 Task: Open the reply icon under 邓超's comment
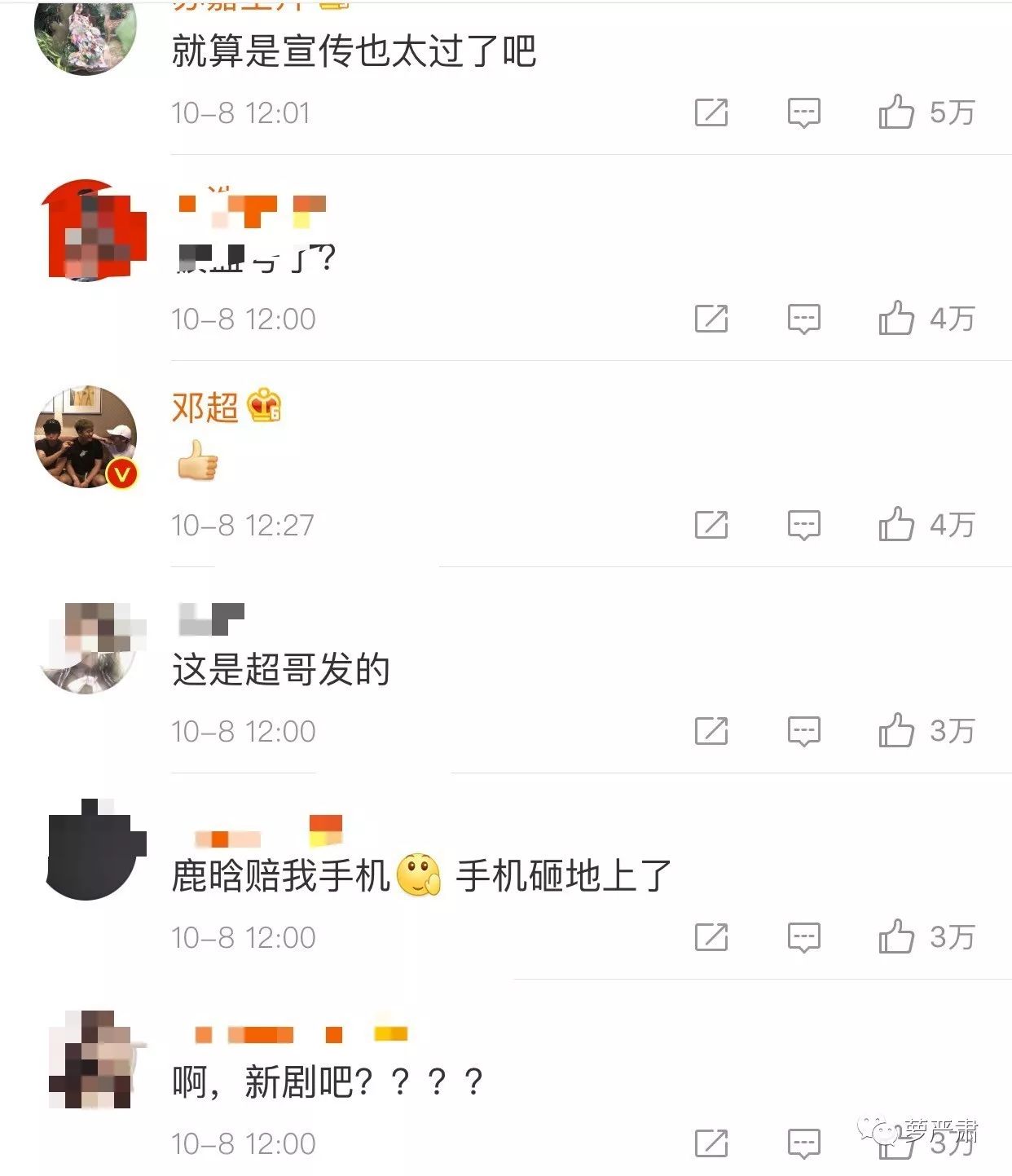click(802, 526)
